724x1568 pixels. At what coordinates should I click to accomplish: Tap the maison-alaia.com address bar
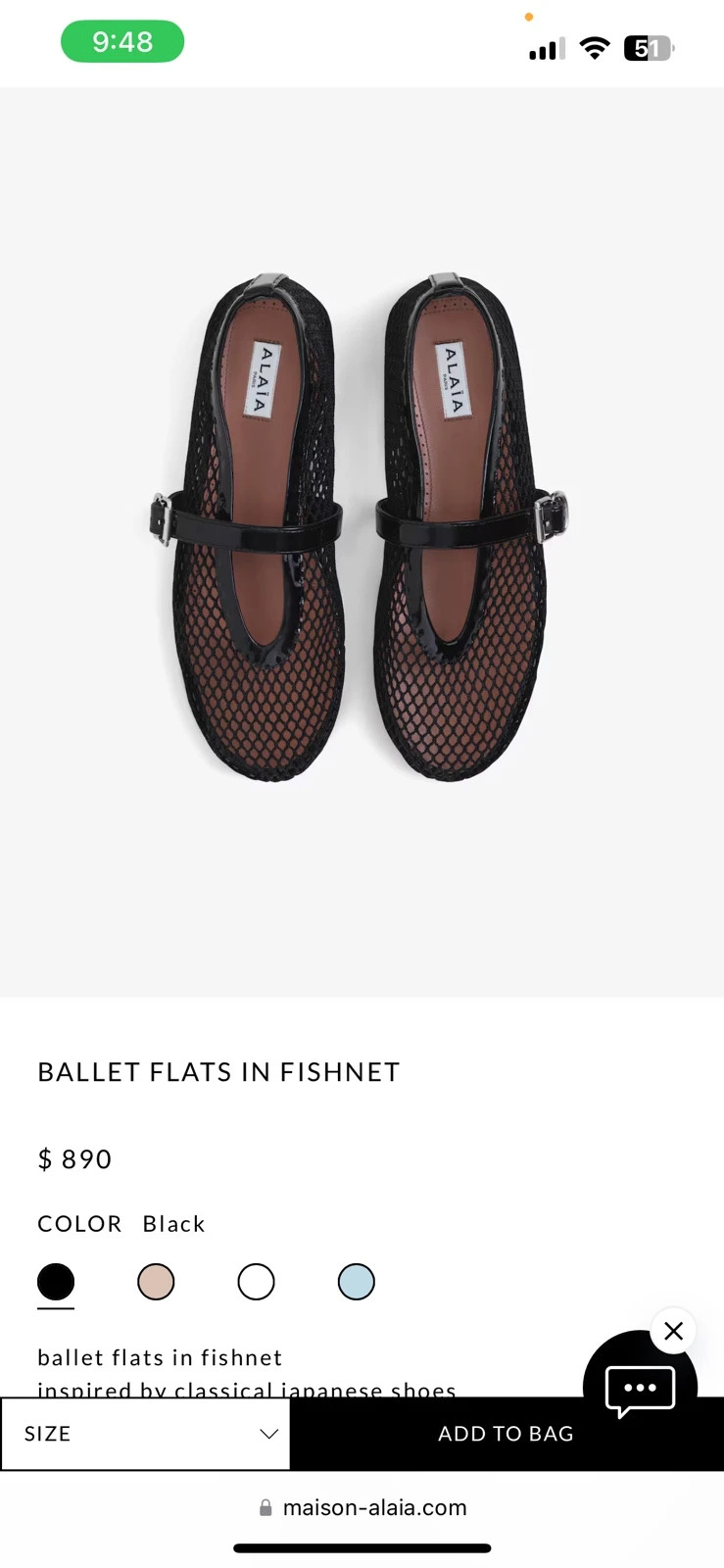coord(362,1507)
